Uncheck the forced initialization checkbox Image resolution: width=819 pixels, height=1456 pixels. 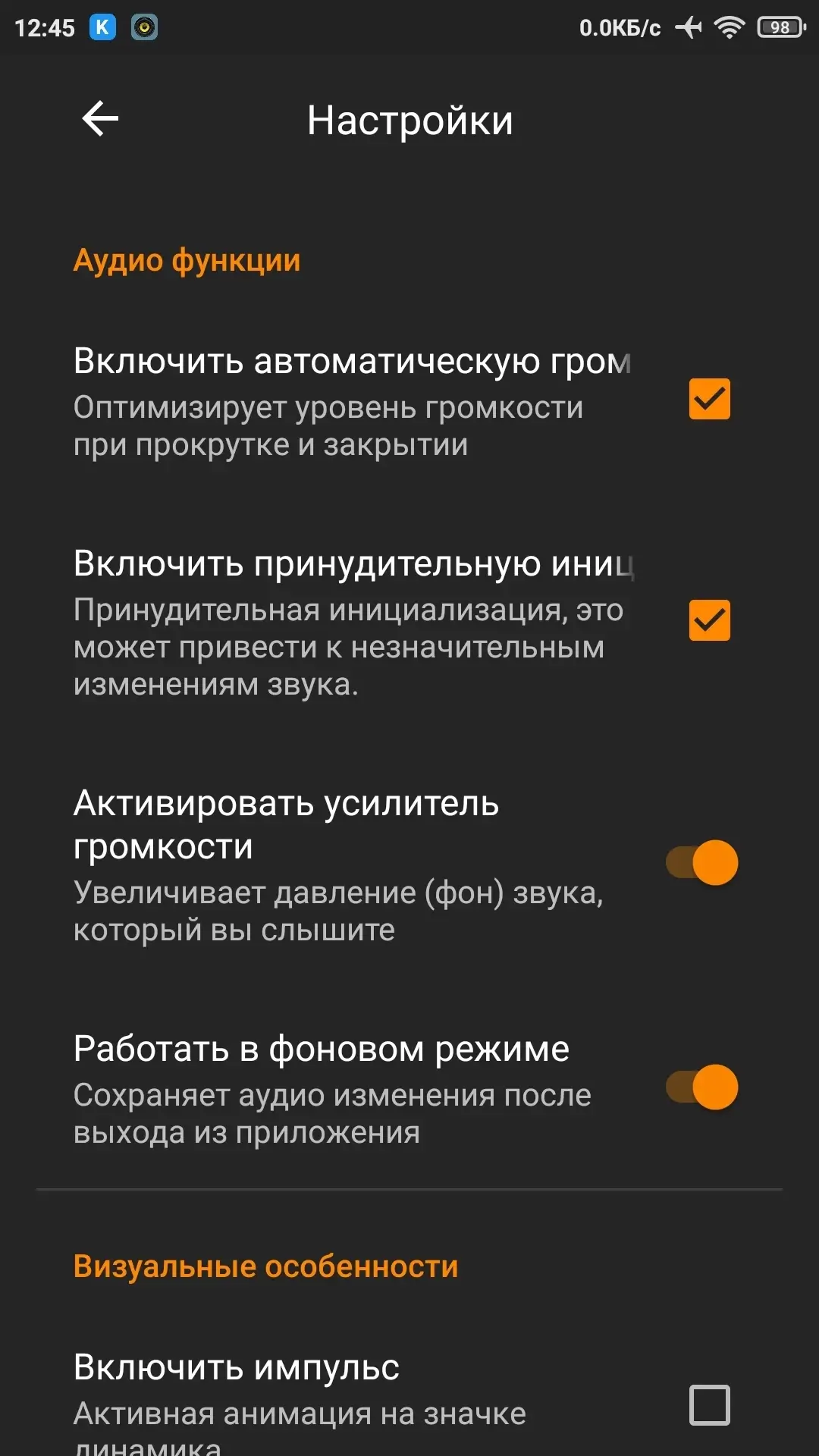coord(709,620)
